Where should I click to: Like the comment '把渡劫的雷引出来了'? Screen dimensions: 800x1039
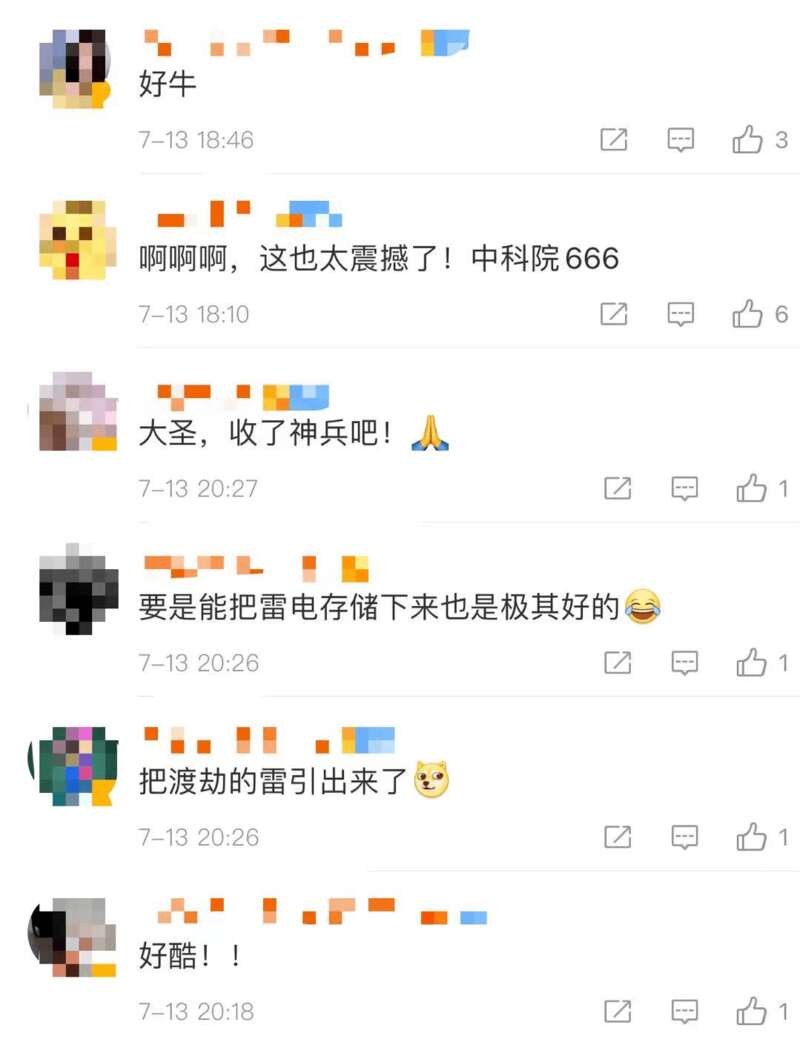click(x=751, y=836)
